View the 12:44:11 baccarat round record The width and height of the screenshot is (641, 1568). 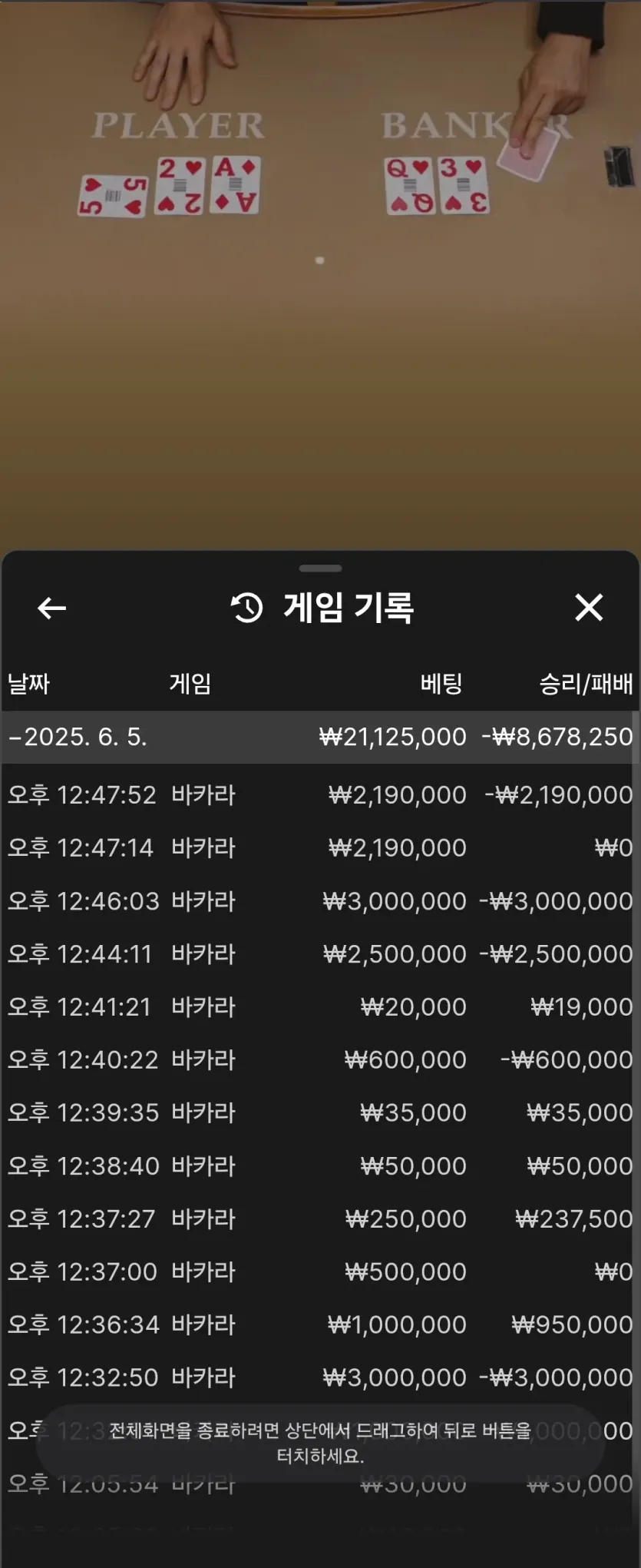tap(320, 953)
